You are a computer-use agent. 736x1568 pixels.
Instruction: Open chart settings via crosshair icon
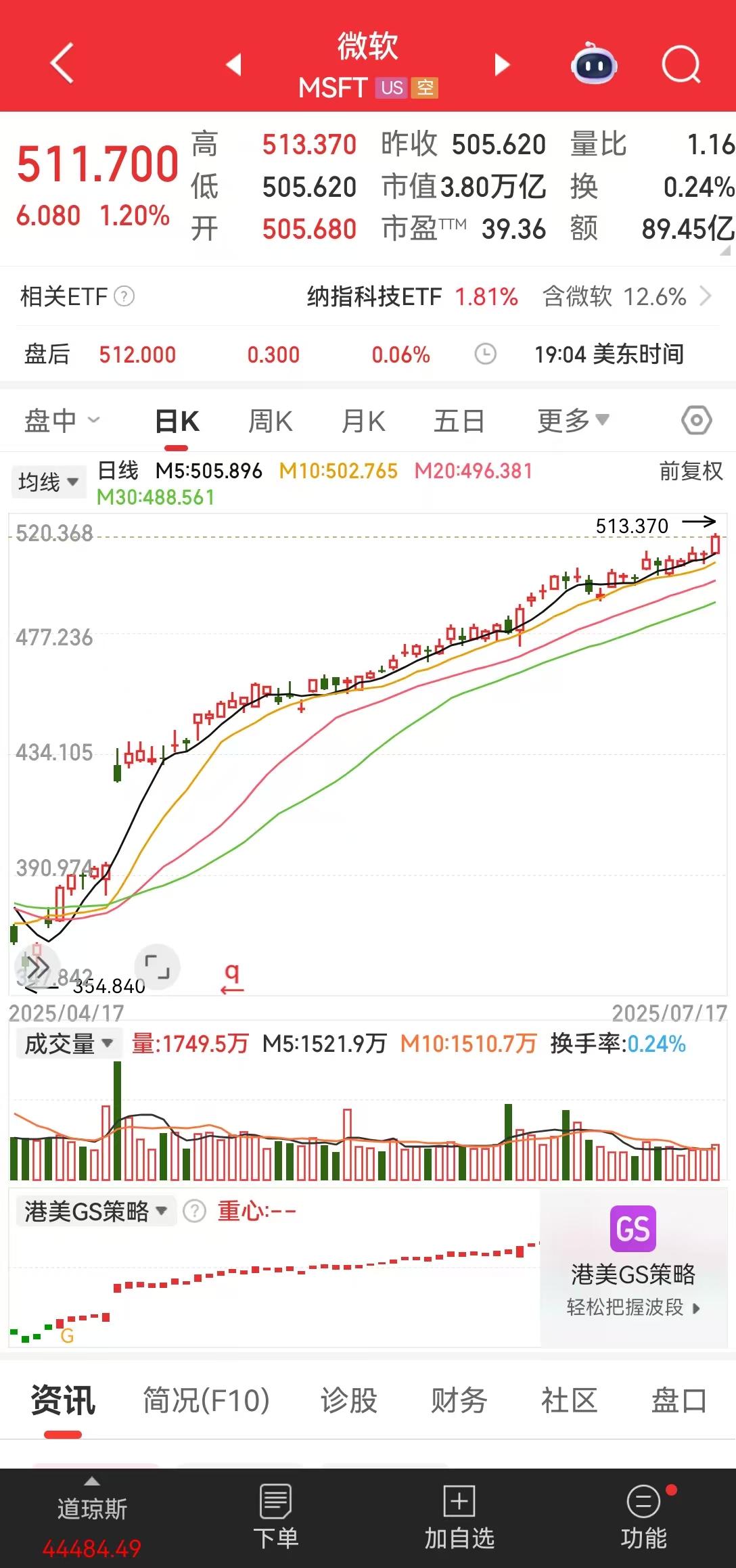pyautogui.click(x=695, y=419)
